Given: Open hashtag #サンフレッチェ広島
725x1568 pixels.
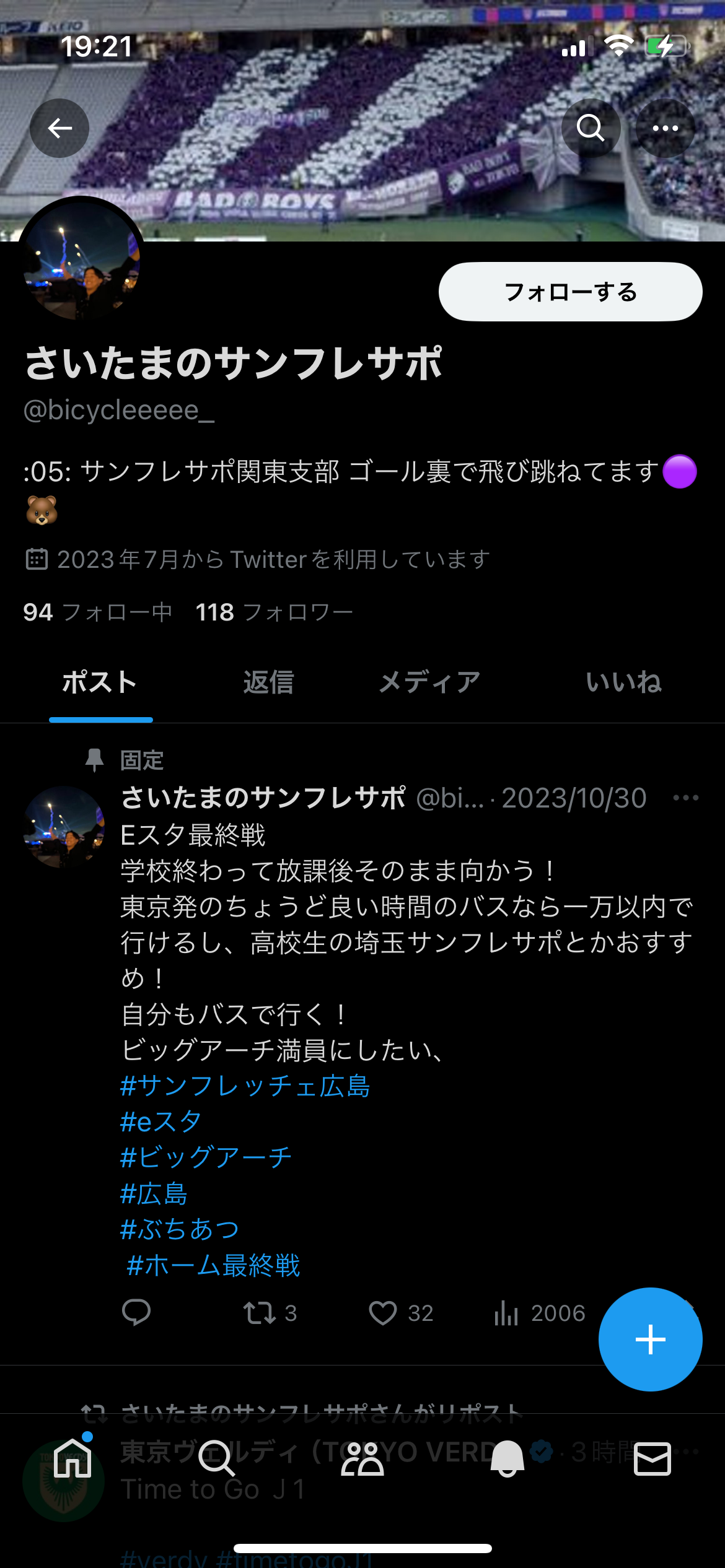Looking at the screenshot, I should pyautogui.click(x=245, y=1086).
